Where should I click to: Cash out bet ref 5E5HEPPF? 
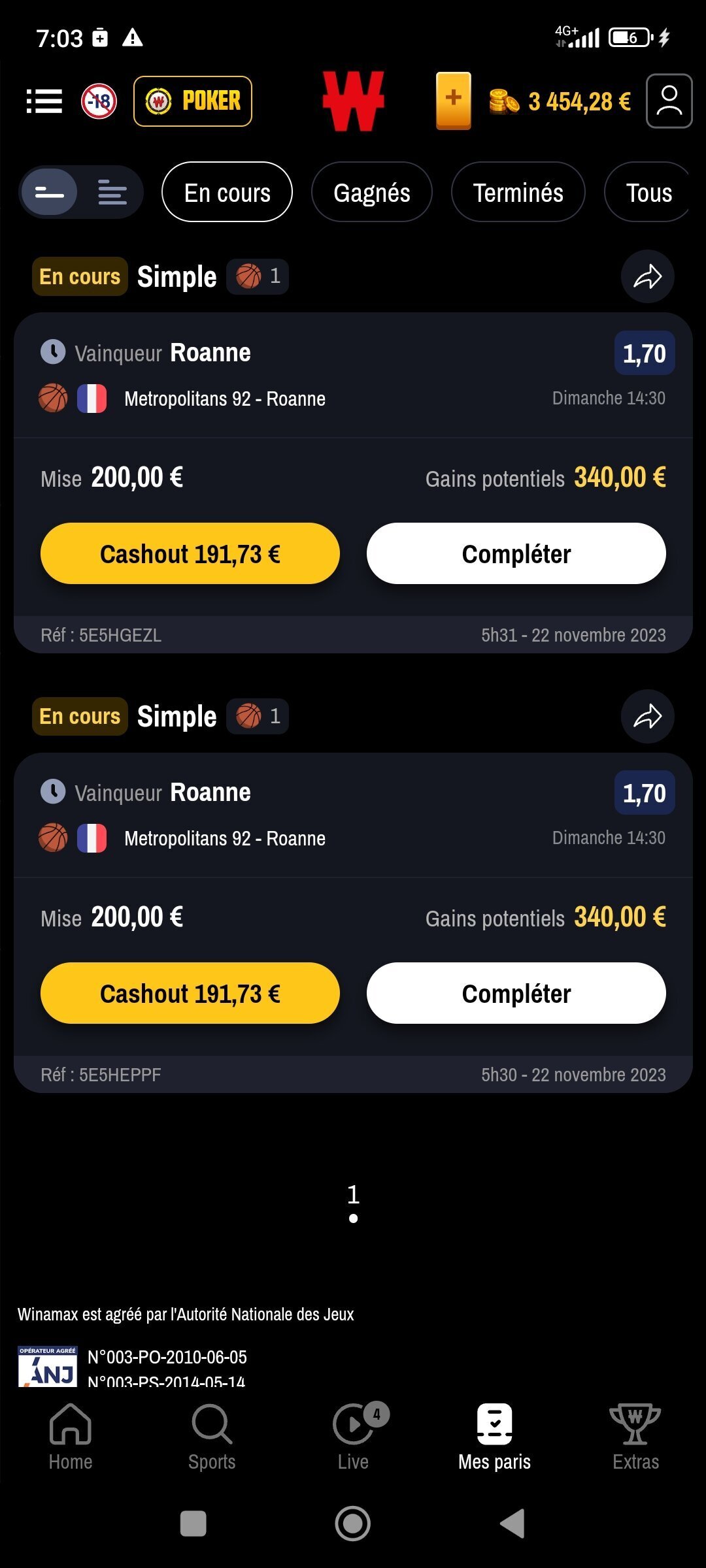[x=190, y=993]
